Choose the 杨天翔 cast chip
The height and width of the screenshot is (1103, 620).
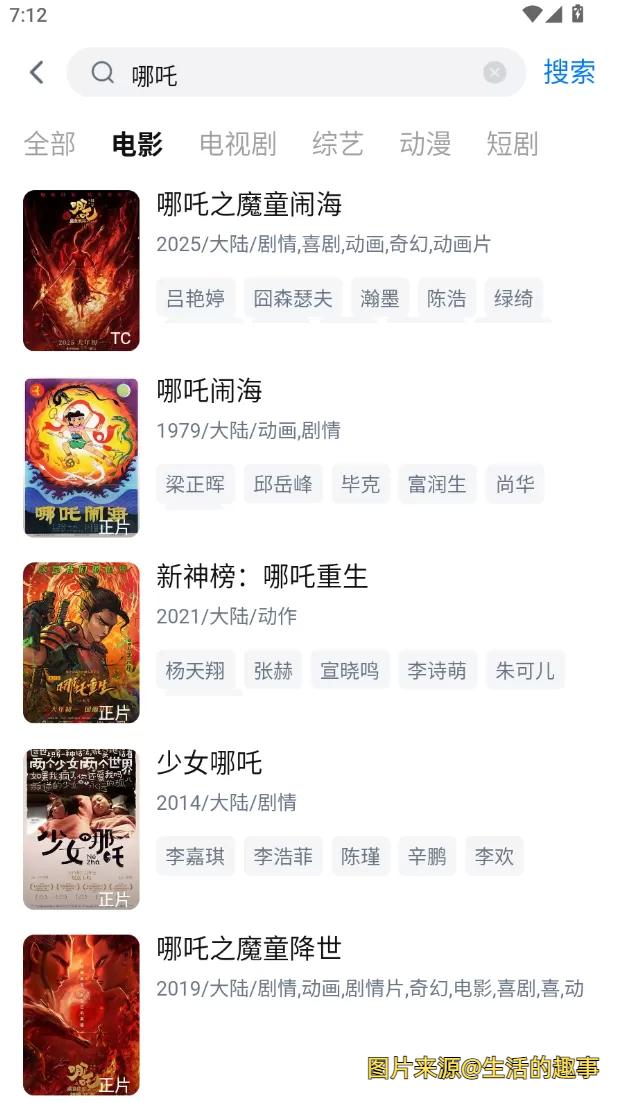[195, 670]
